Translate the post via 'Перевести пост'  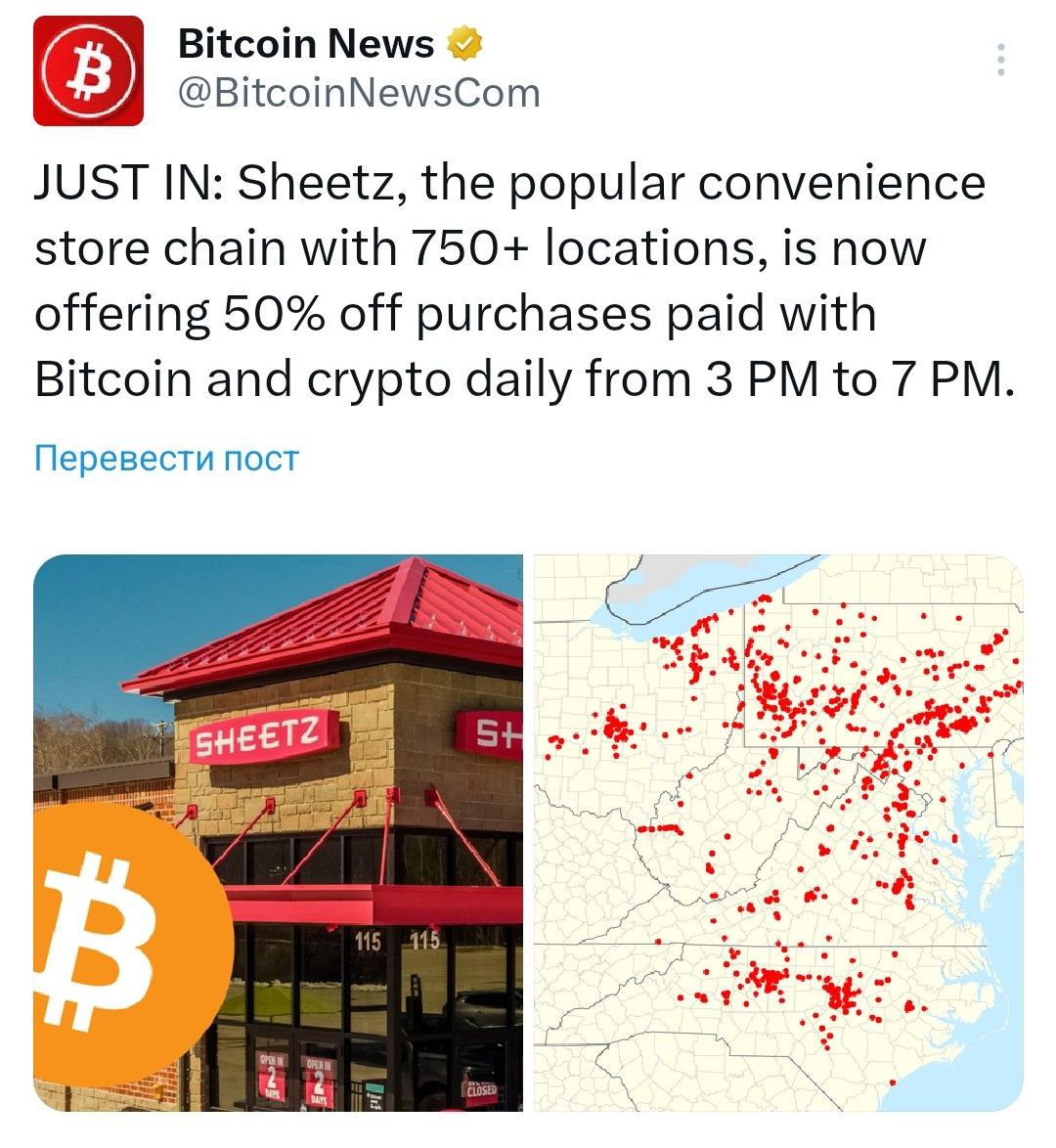[166, 458]
